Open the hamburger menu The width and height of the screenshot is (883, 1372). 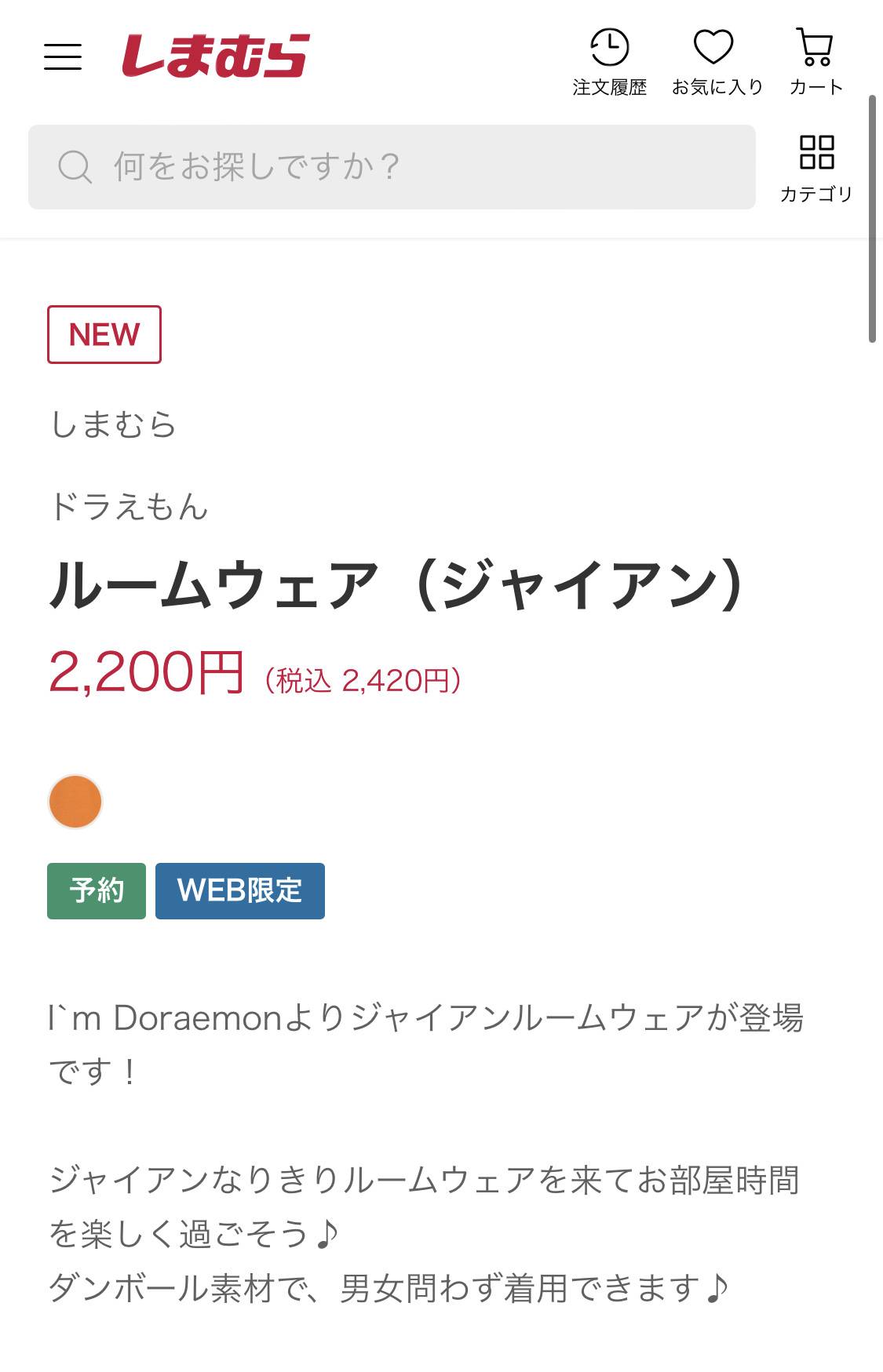63,56
